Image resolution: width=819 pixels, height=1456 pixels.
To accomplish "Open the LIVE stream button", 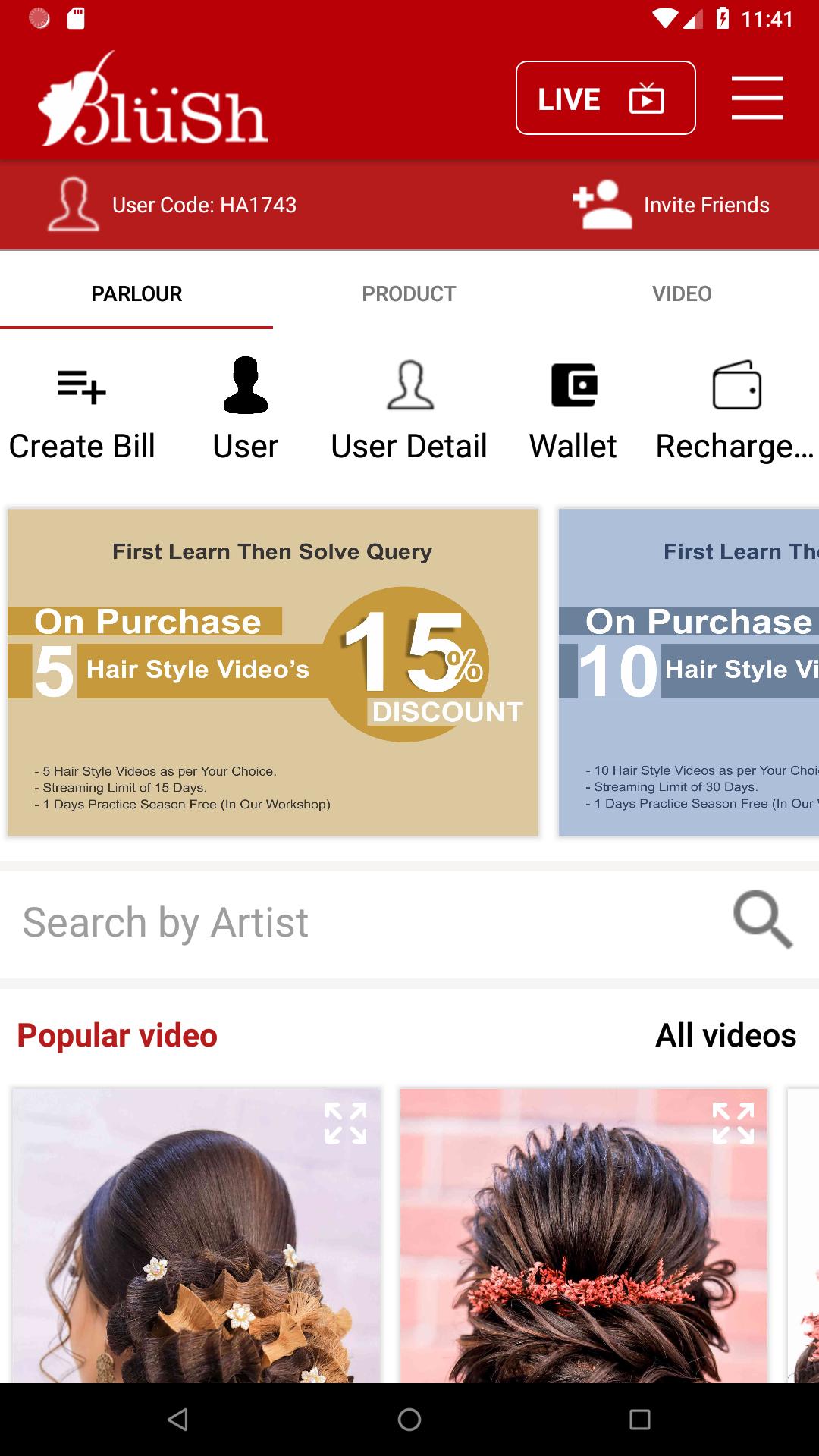I will click(x=605, y=99).
